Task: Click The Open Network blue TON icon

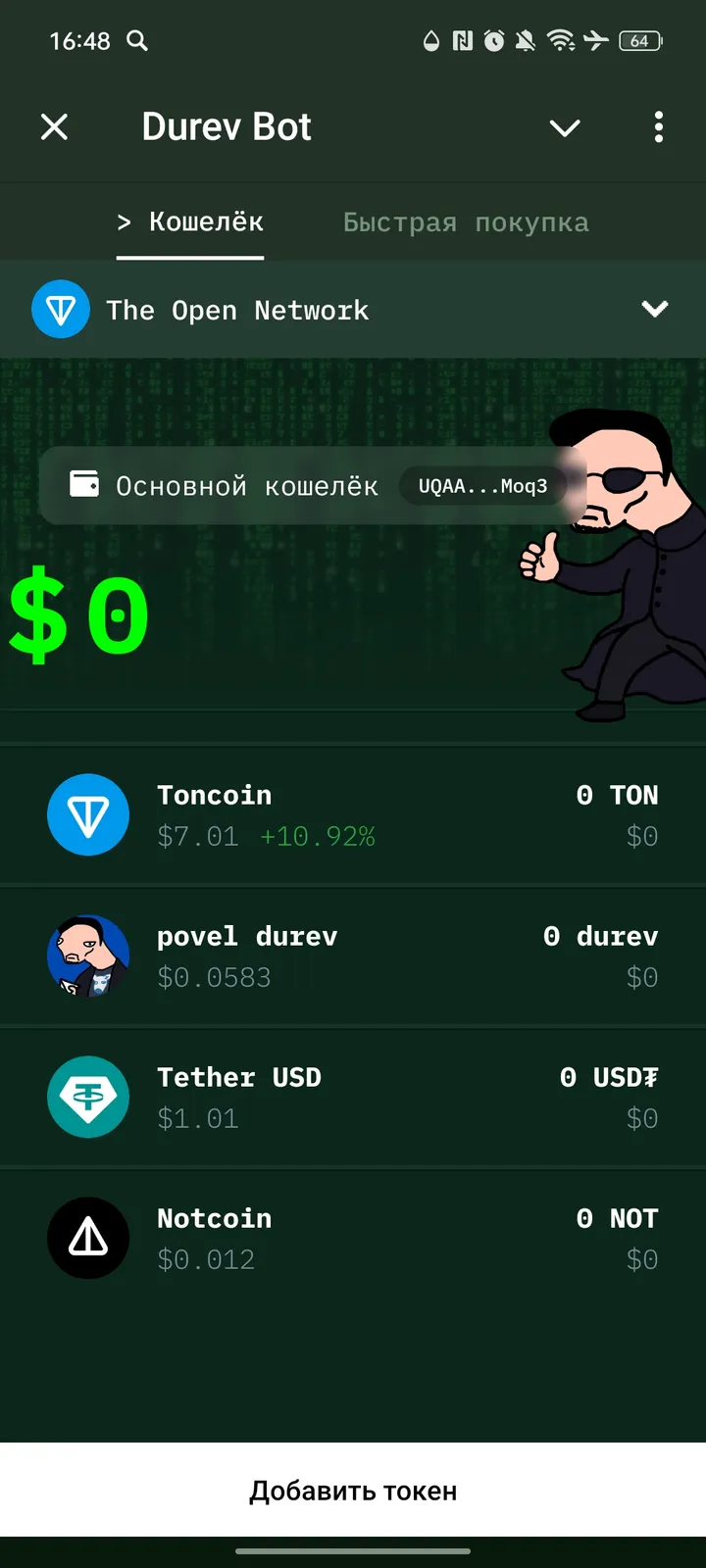Action: click(60, 310)
